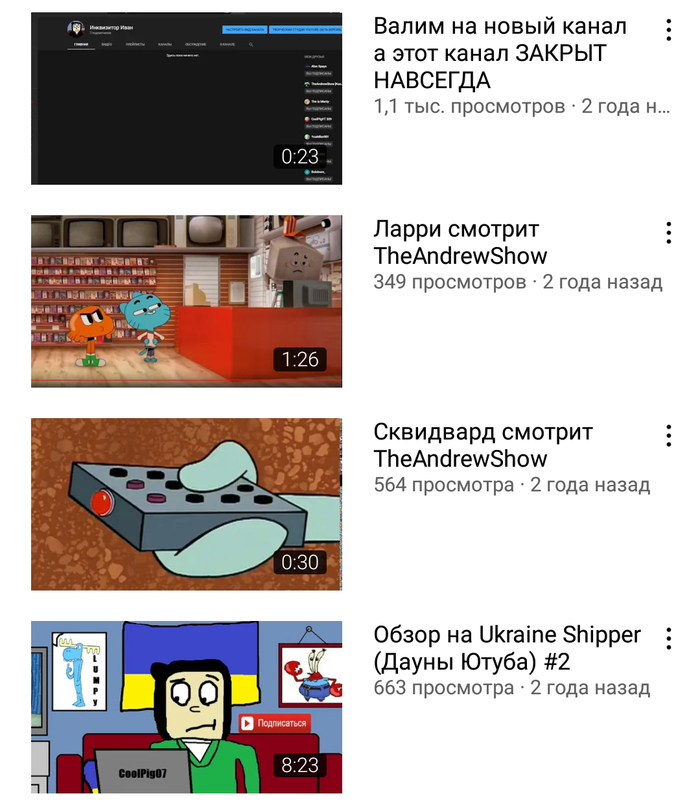Open overflow menu for 'Сквидвард смотрит TheAndrewShow'

(668, 436)
